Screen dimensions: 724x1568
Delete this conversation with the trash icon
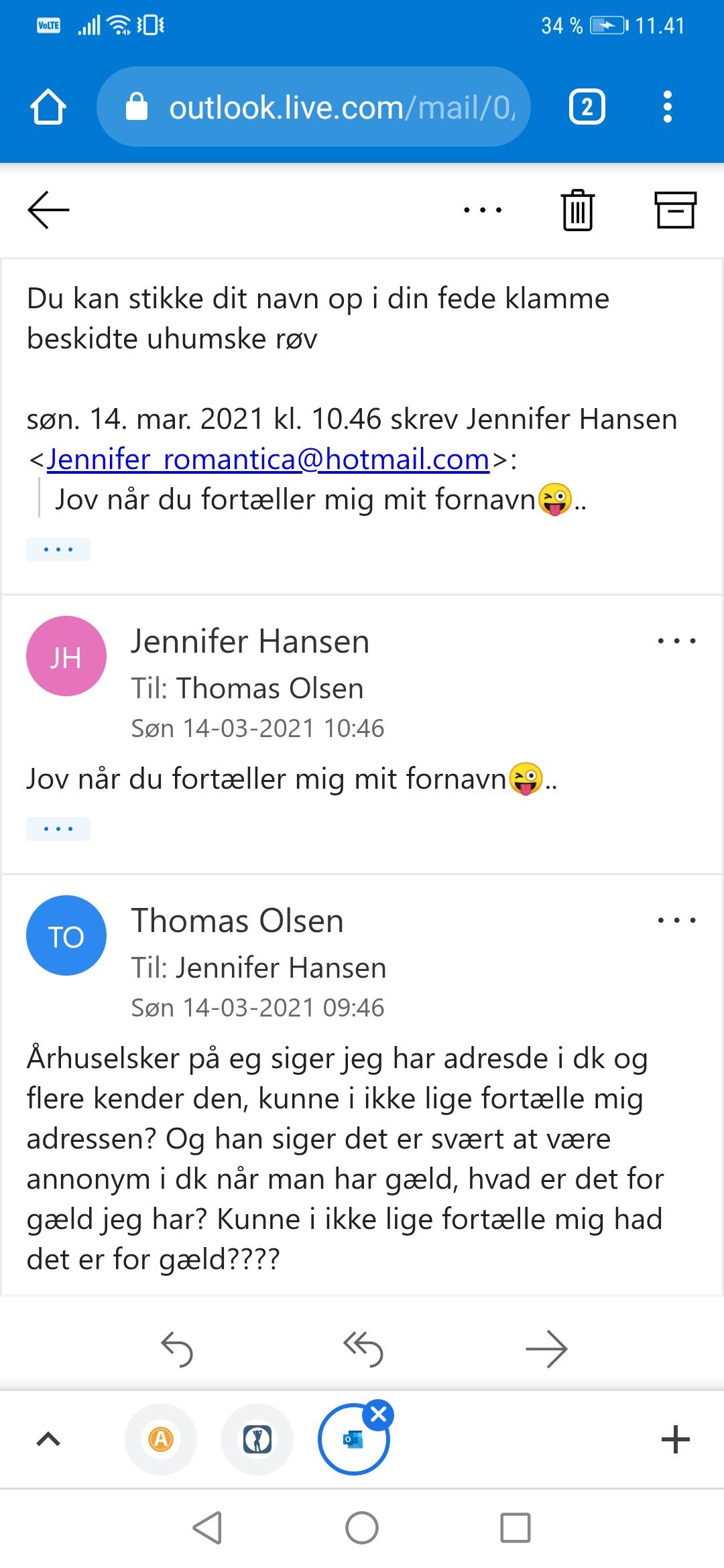577,210
